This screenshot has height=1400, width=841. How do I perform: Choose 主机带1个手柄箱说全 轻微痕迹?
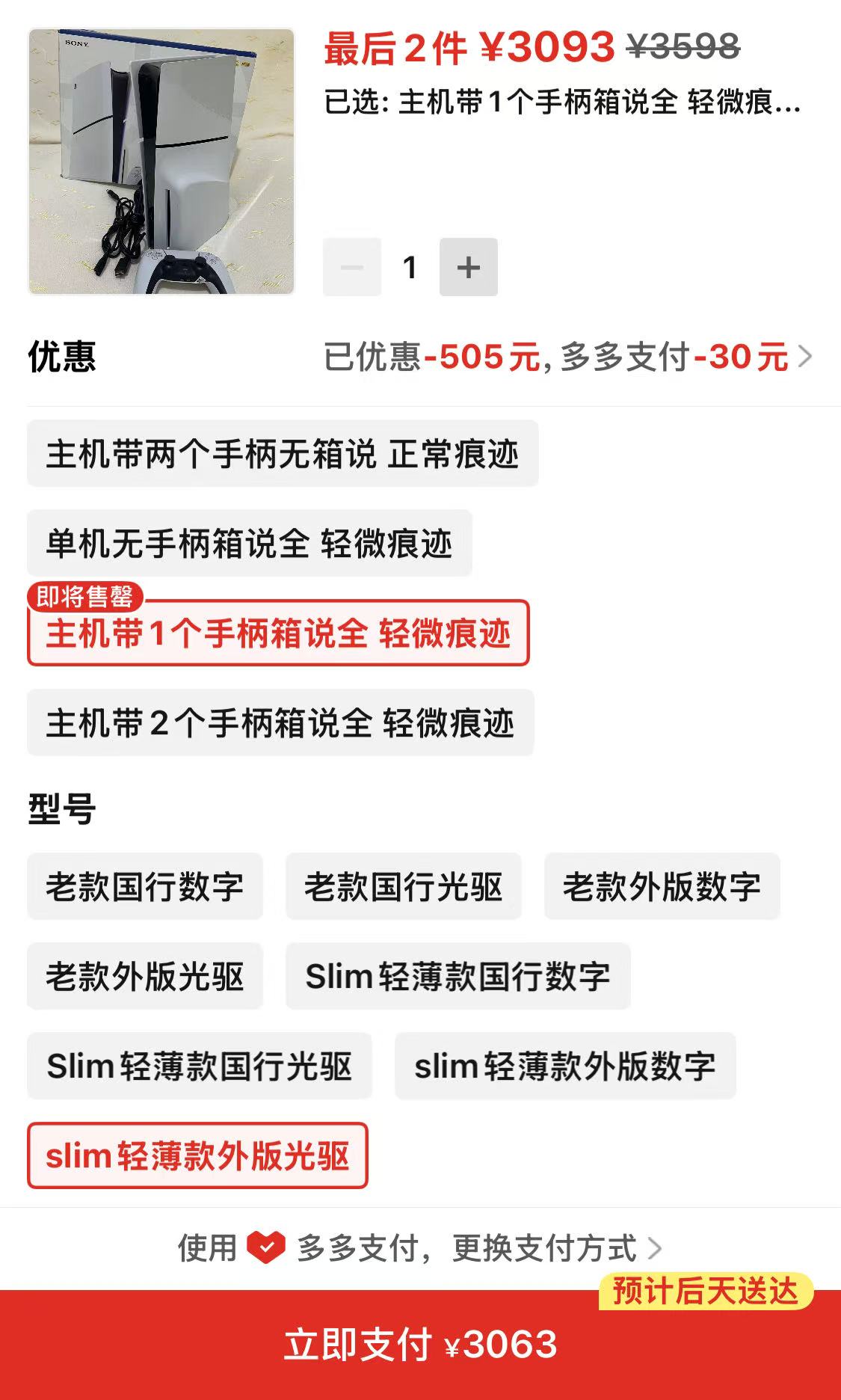(278, 633)
